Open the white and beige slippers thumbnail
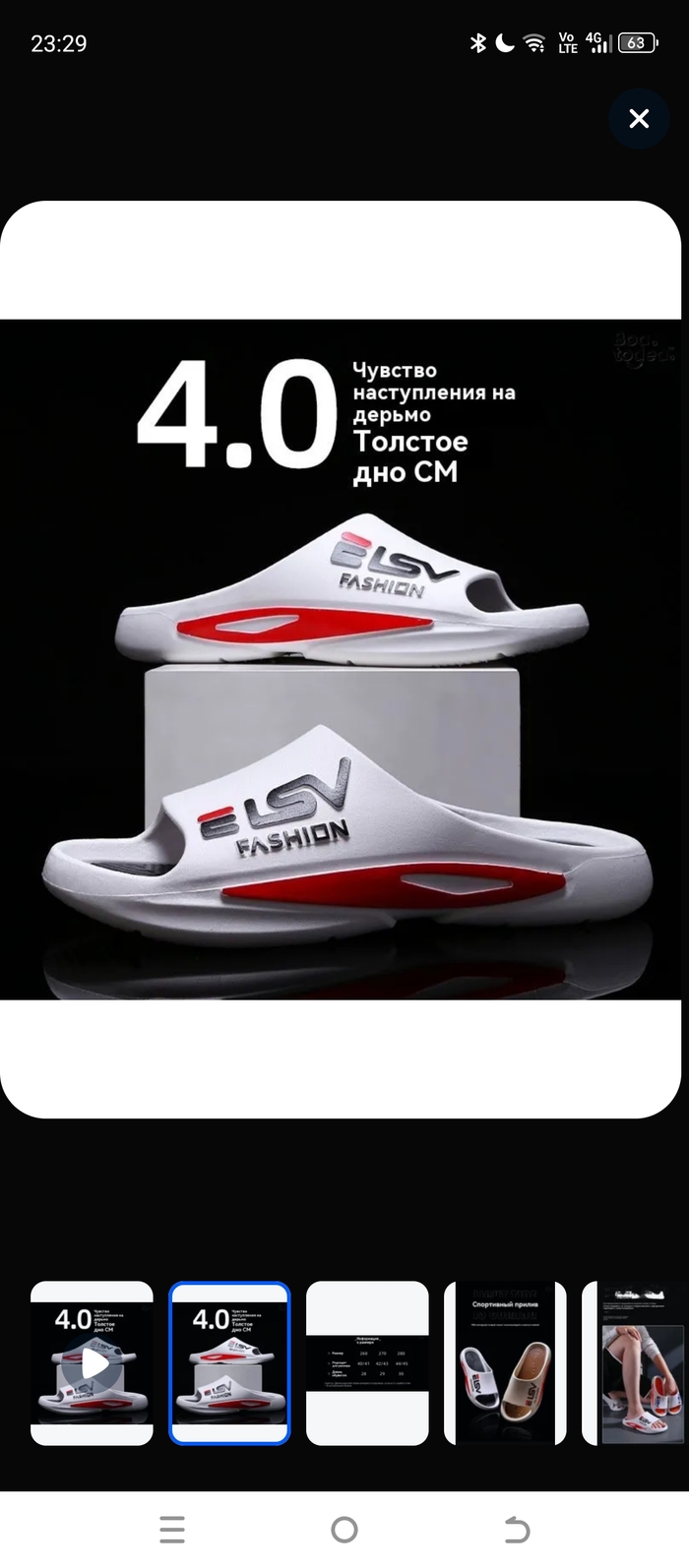 click(505, 1362)
